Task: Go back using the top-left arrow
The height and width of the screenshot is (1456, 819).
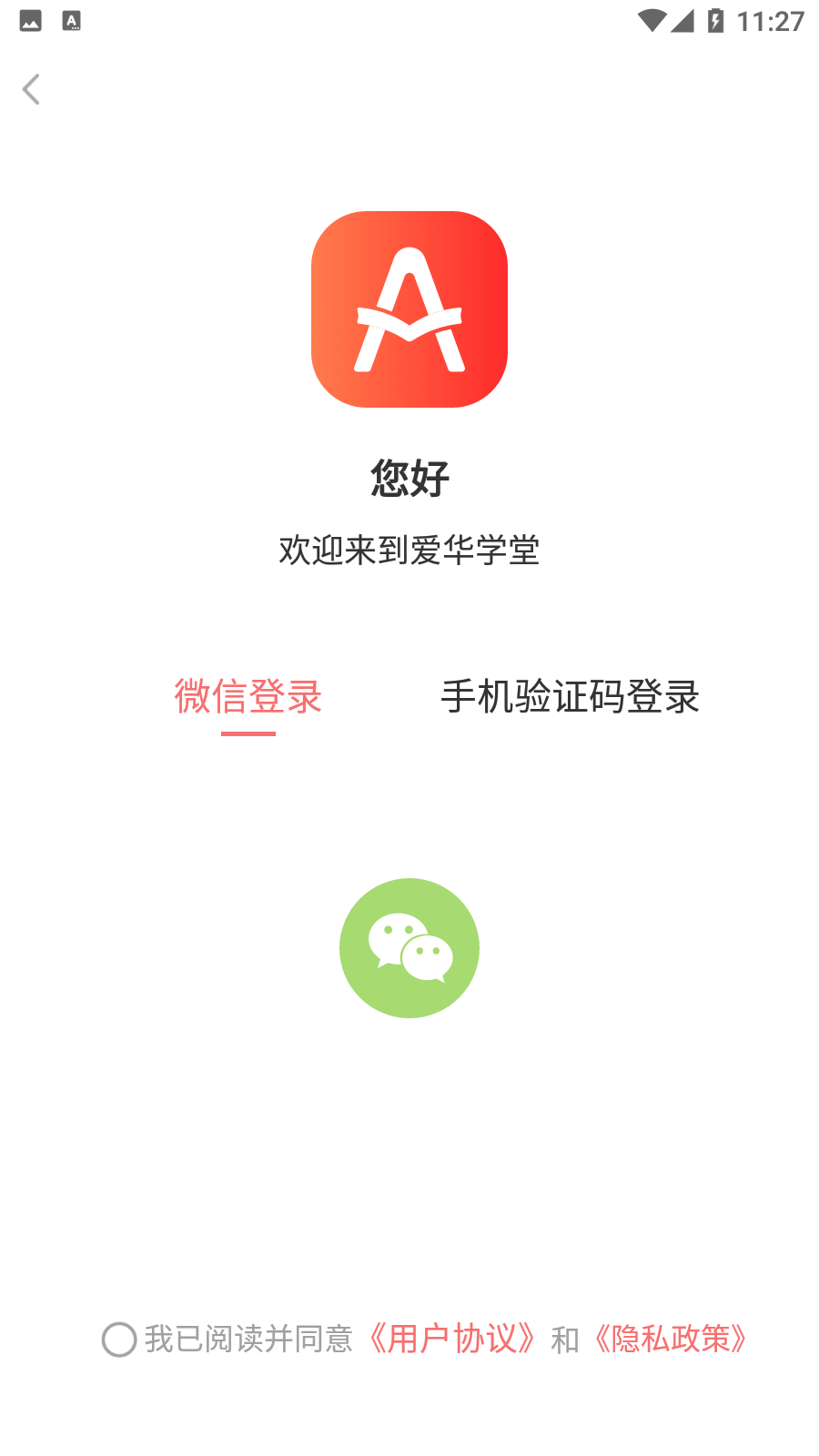Action: click(32, 89)
